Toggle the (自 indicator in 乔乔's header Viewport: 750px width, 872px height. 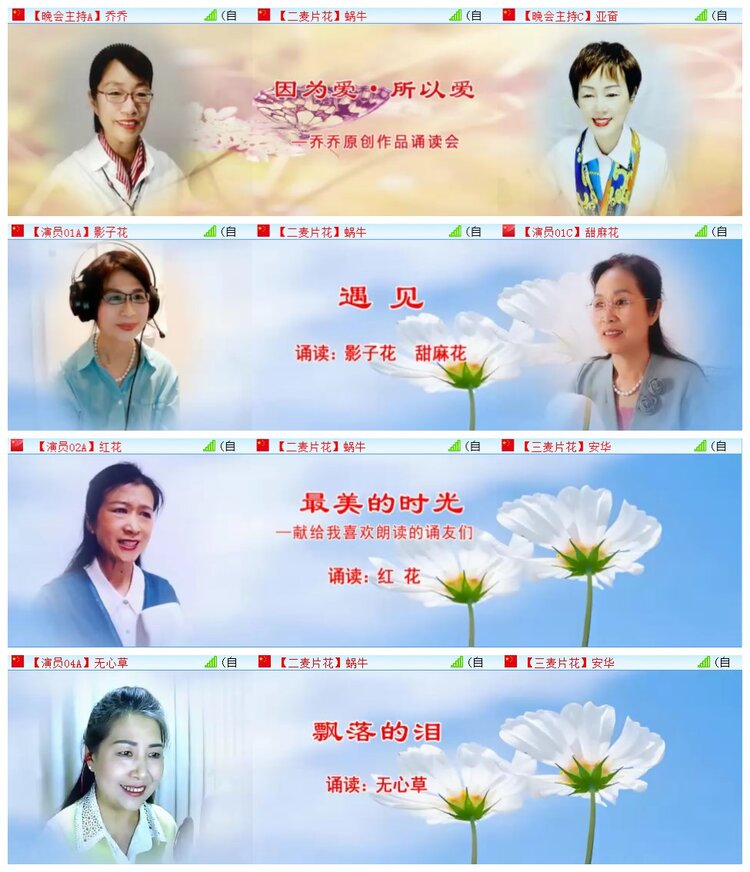[228, 12]
